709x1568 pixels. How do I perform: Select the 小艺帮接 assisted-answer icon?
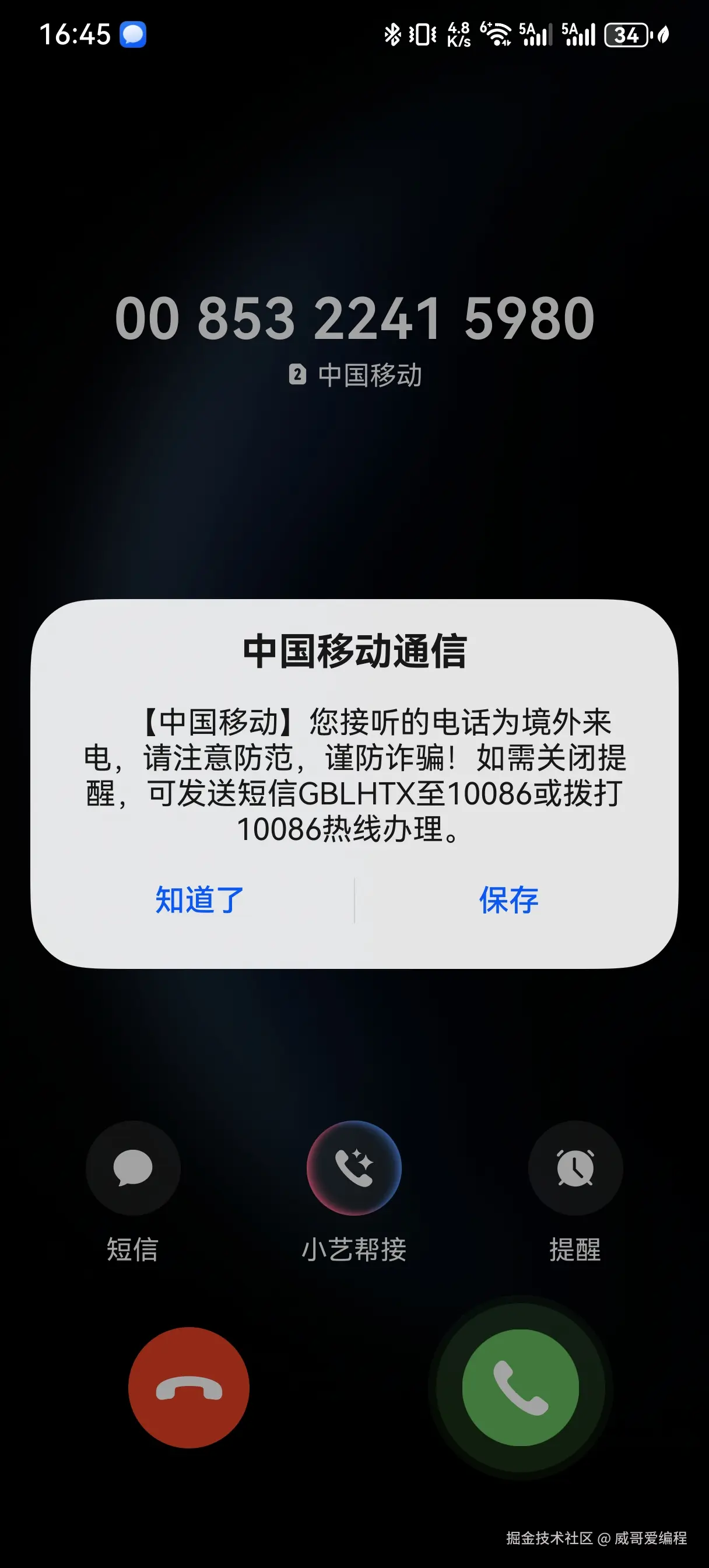355,1168
